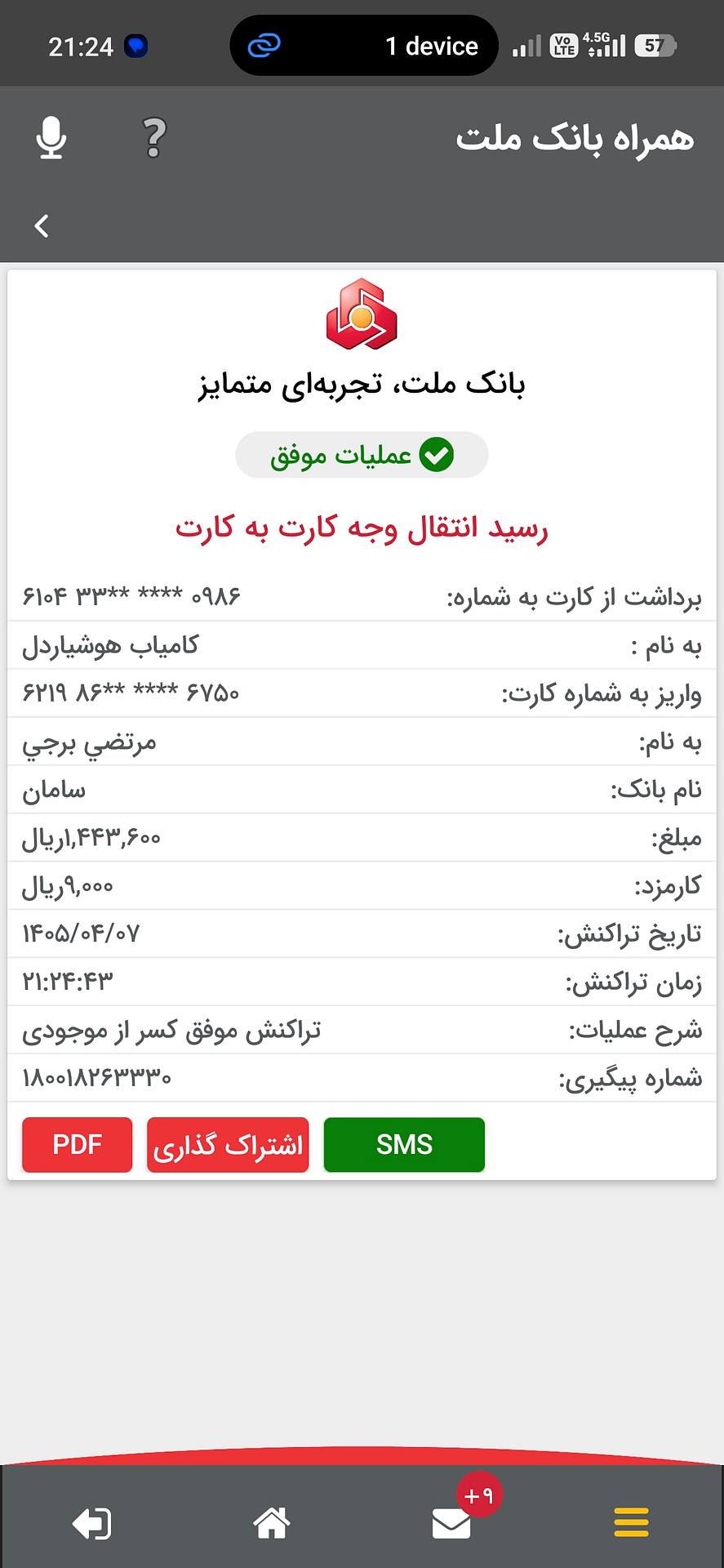
Task: Open the messages inbox envelope
Action: [x=451, y=1524]
